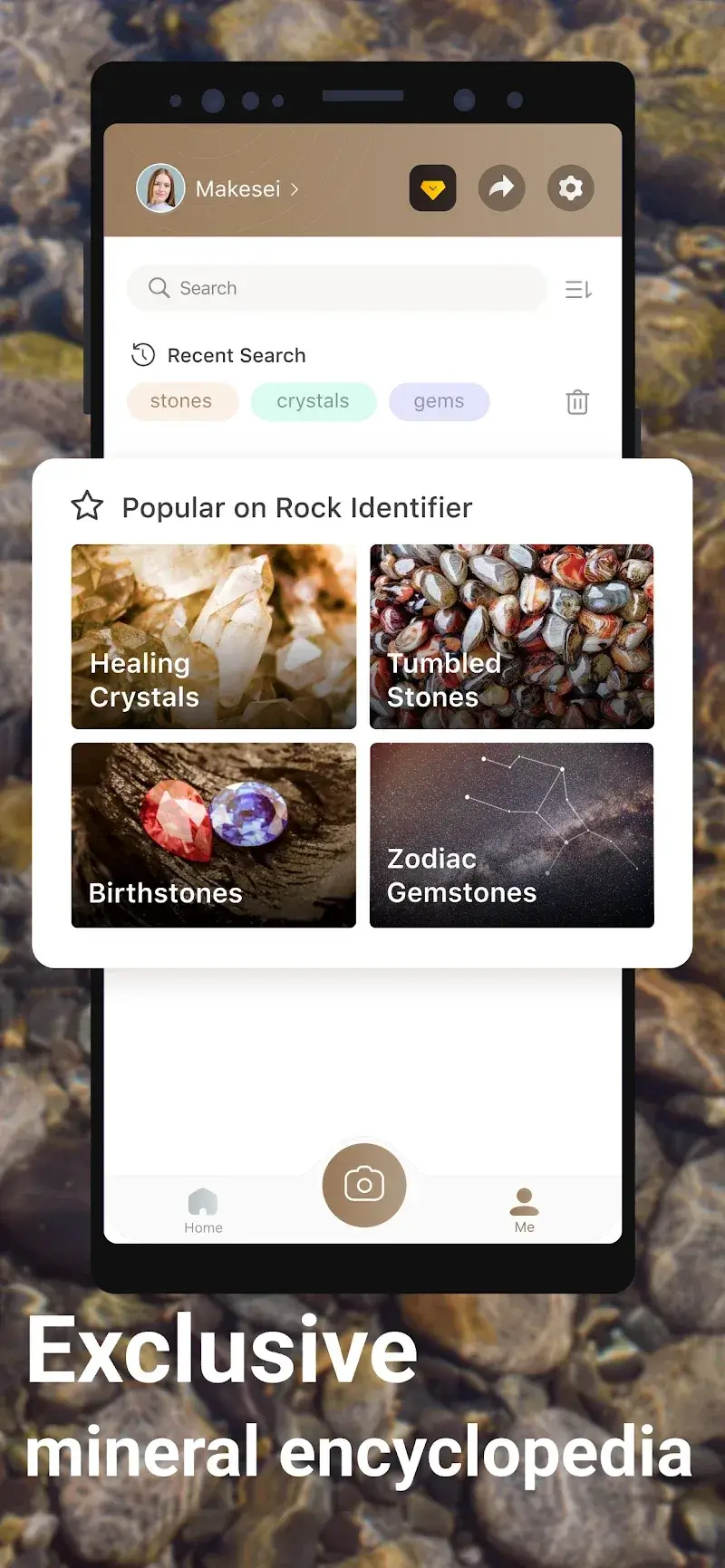This screenshot has width=725, height=1568.
Task: Switch to the Home tab
Action: (x=202, y=1209)
